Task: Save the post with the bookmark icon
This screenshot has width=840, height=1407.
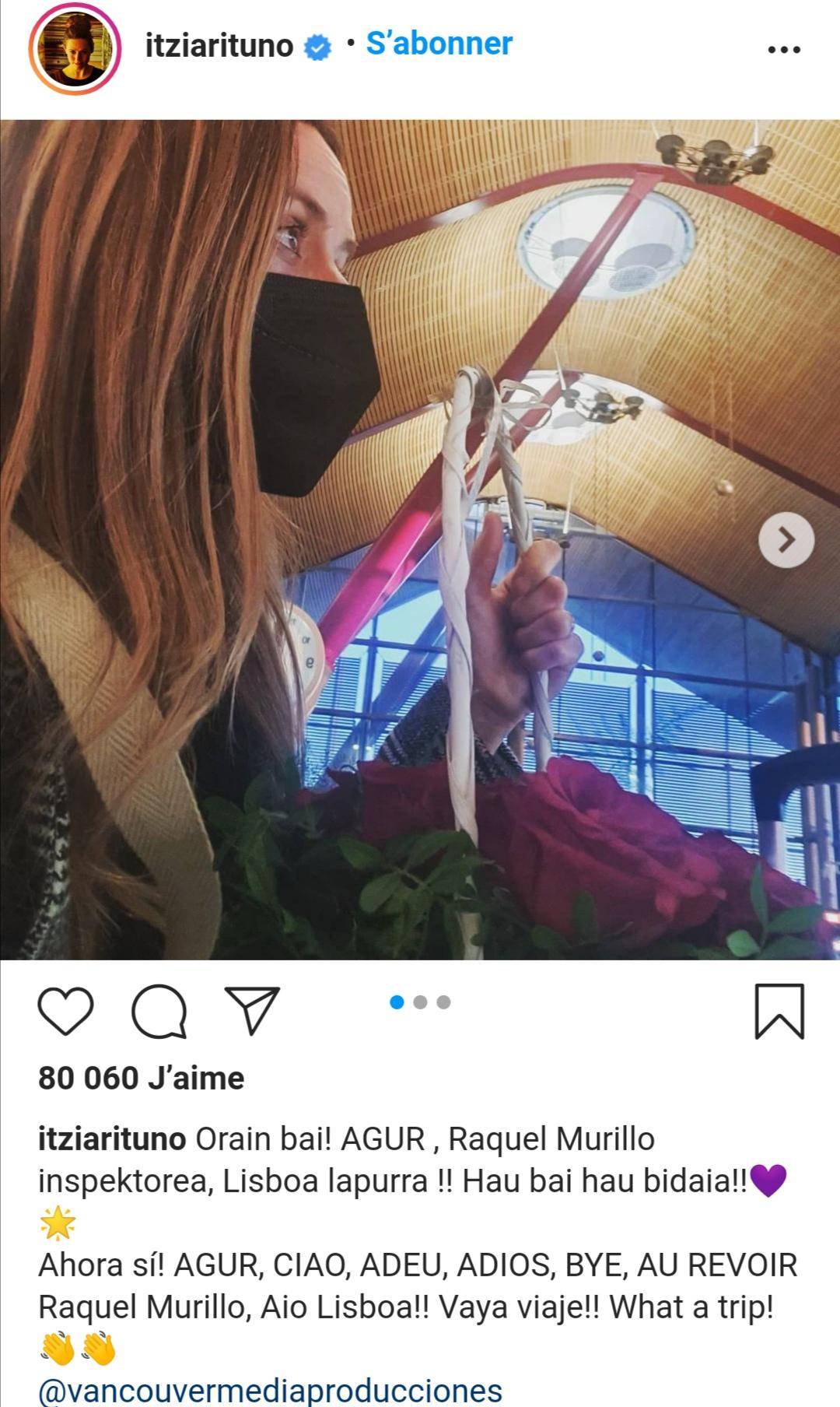Action: click(x=779, y=1011)
